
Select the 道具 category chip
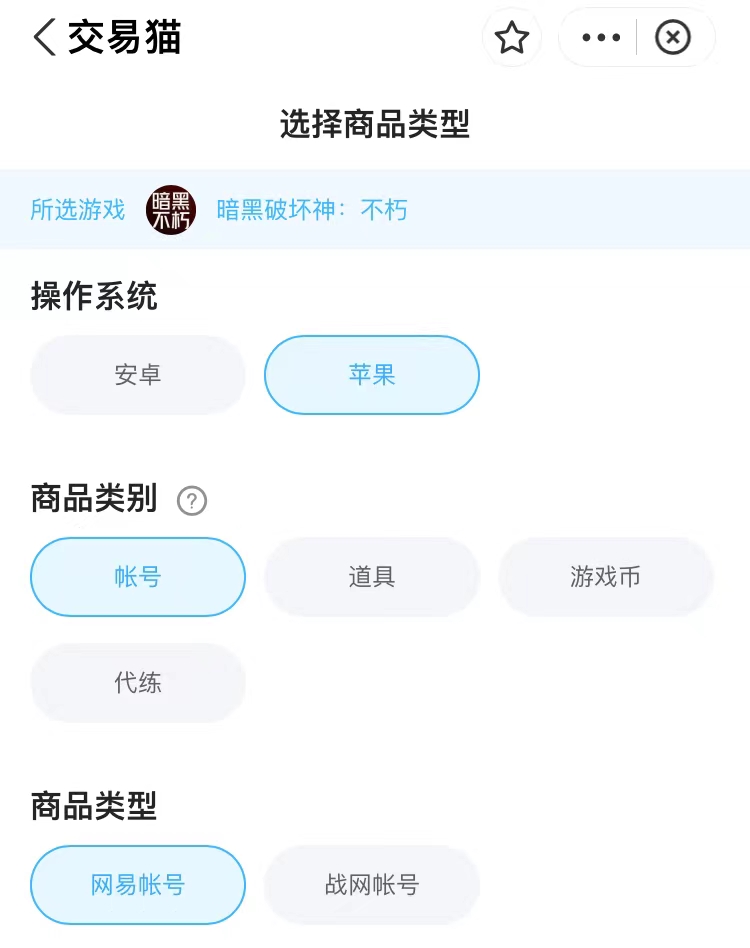pos(372,577)
